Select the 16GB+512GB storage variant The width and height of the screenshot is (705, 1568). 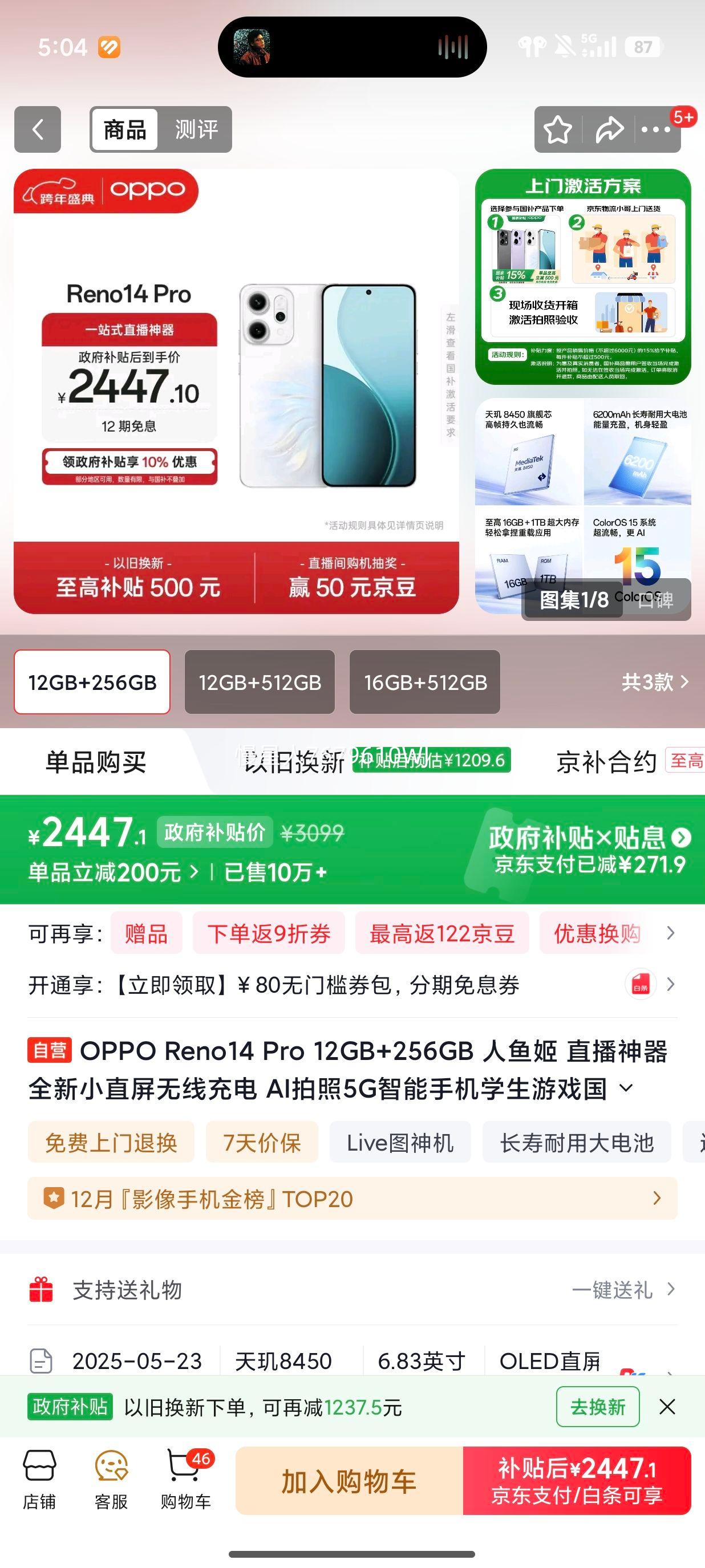point(425,683)
